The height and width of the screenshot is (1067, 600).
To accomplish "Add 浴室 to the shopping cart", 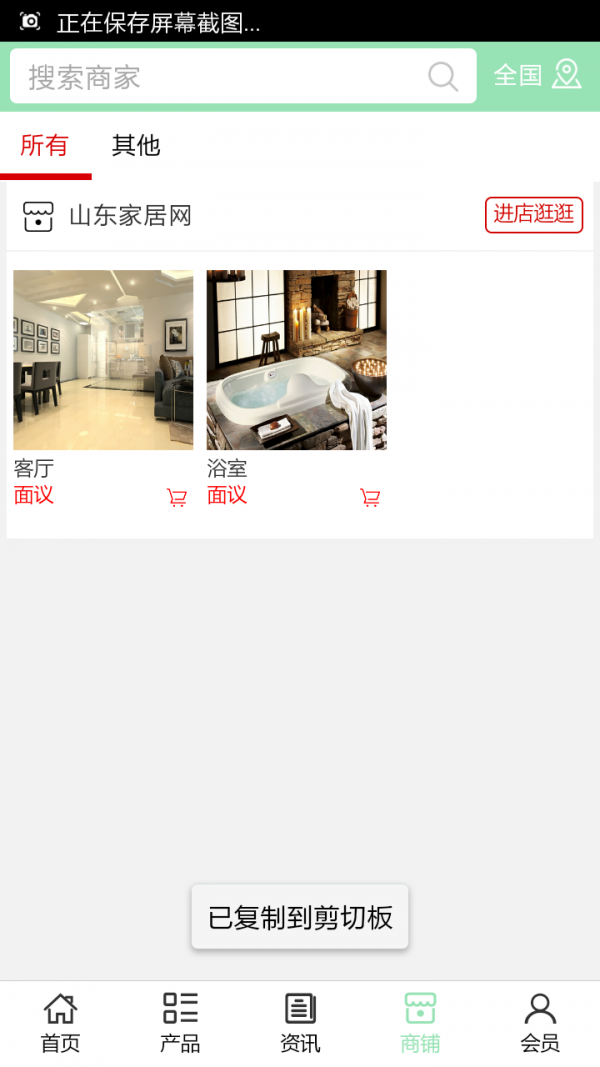I will point(370,498).
